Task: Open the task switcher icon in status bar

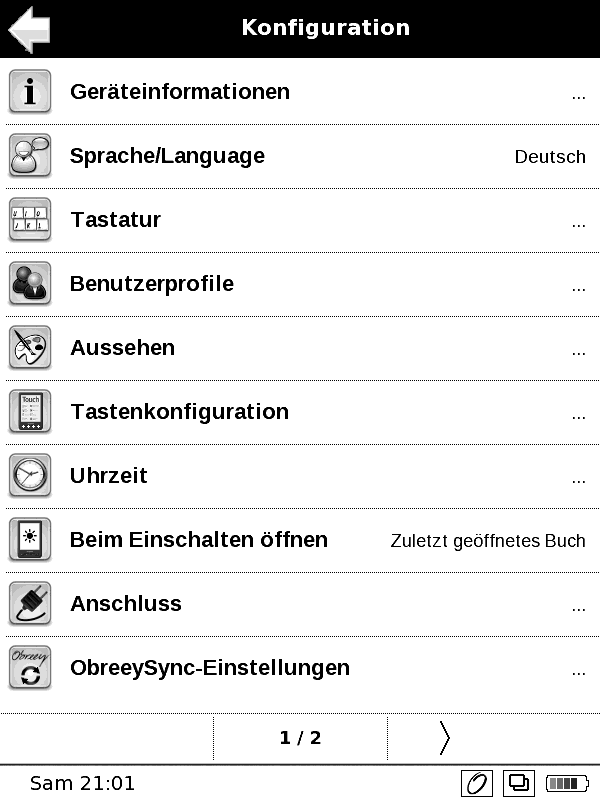Action: click(x=519, y=783)
